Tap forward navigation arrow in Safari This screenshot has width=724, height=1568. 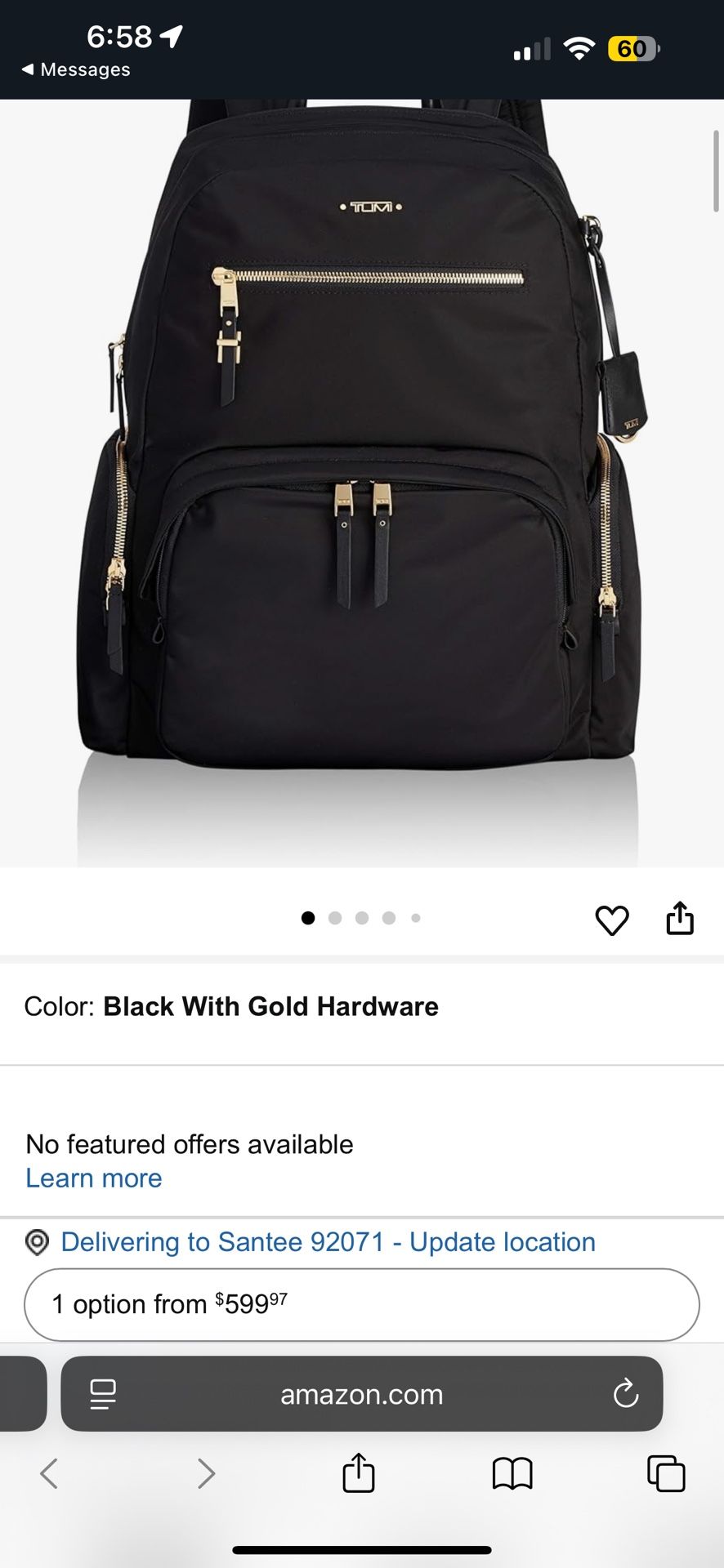[205, 1474]
